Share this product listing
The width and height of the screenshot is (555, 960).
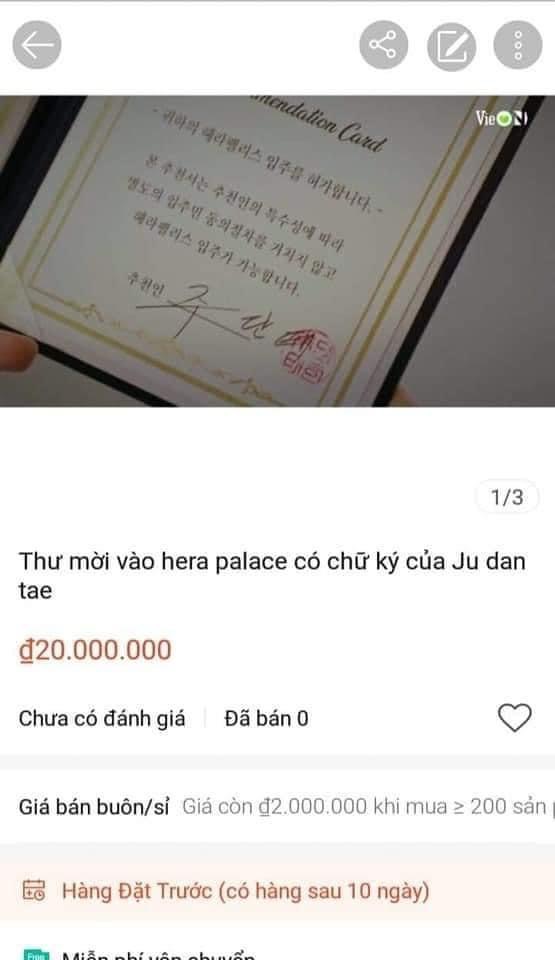[x=383, y=45]
